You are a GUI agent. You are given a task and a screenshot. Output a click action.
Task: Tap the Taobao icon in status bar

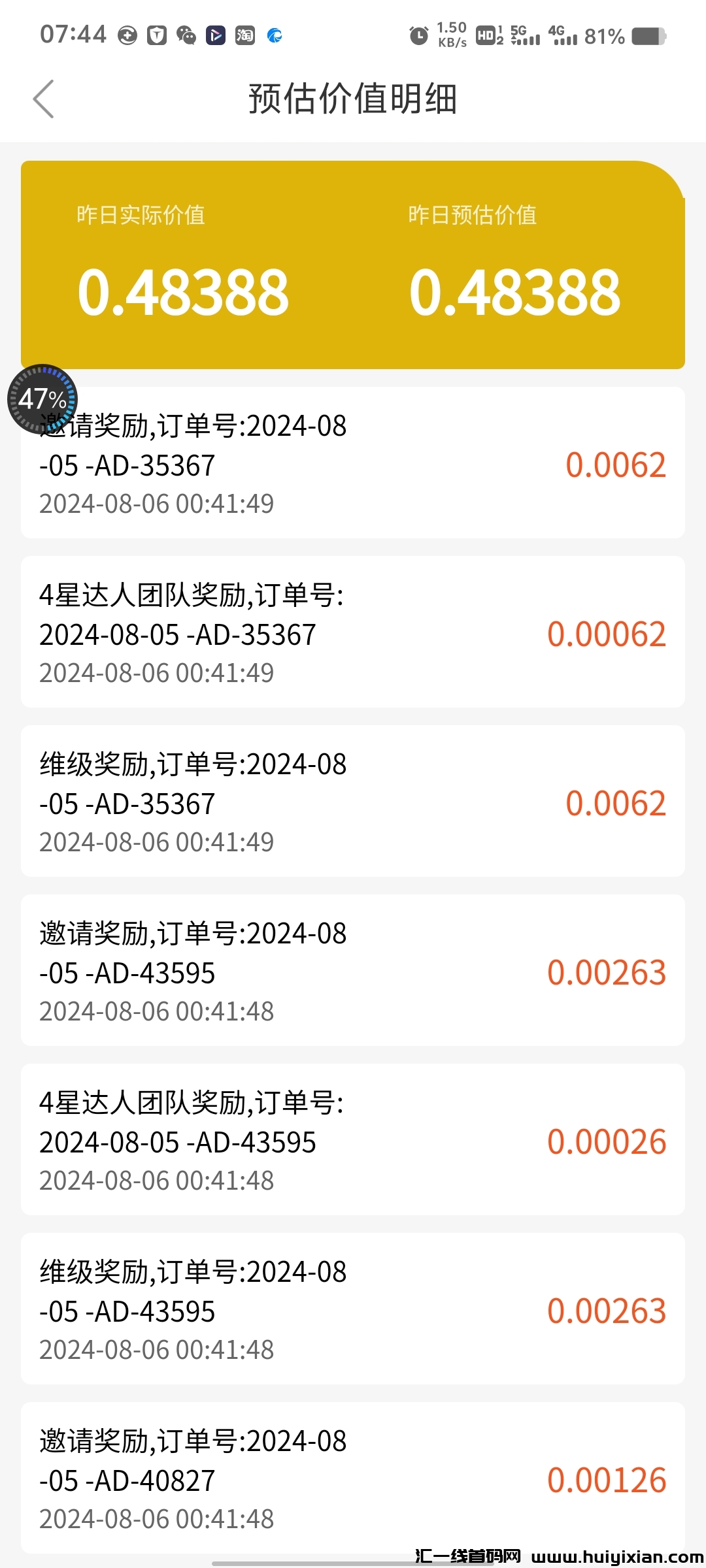[245, 36]
